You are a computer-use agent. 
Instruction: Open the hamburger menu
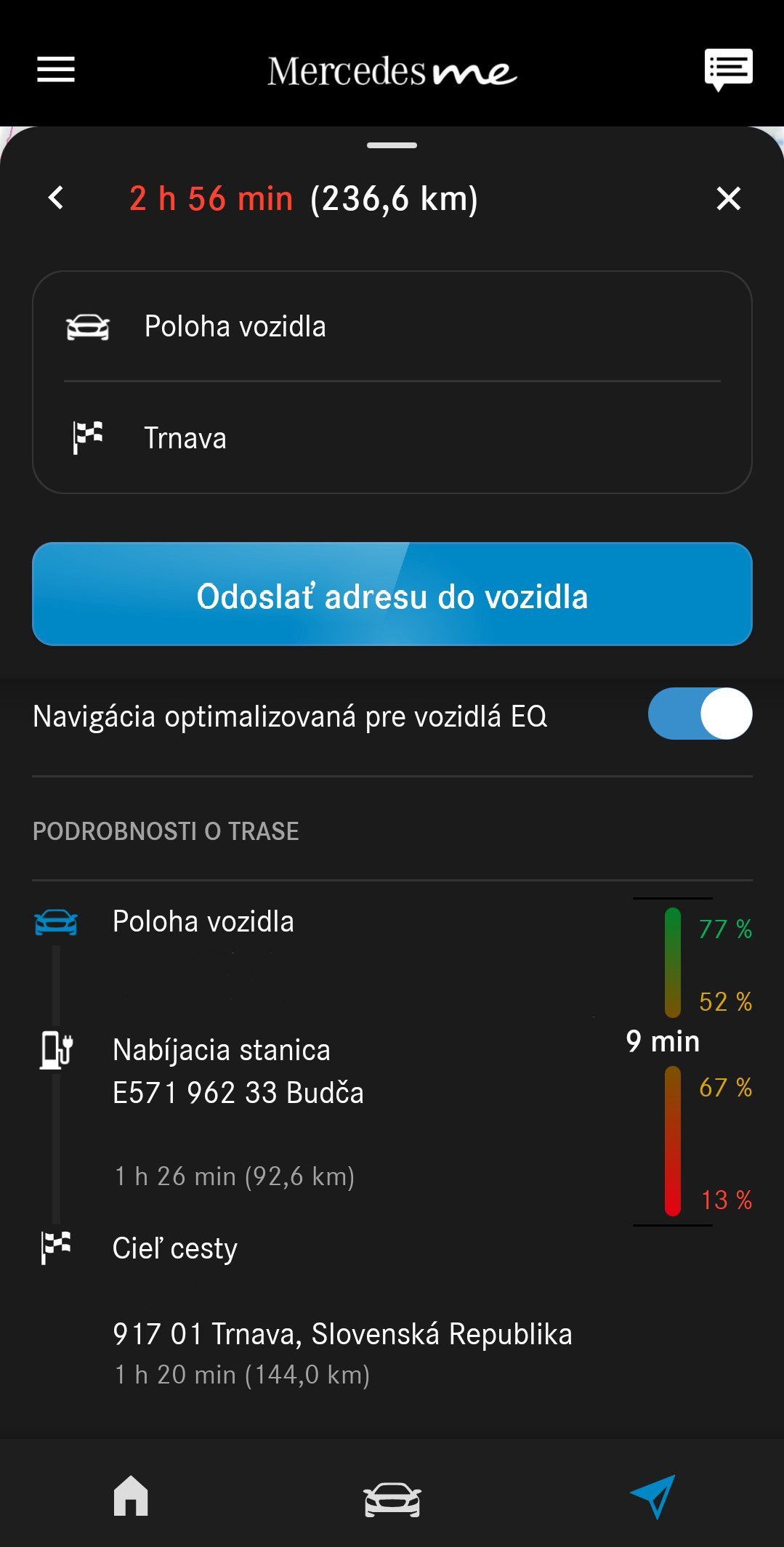click(x=56, y=70)
